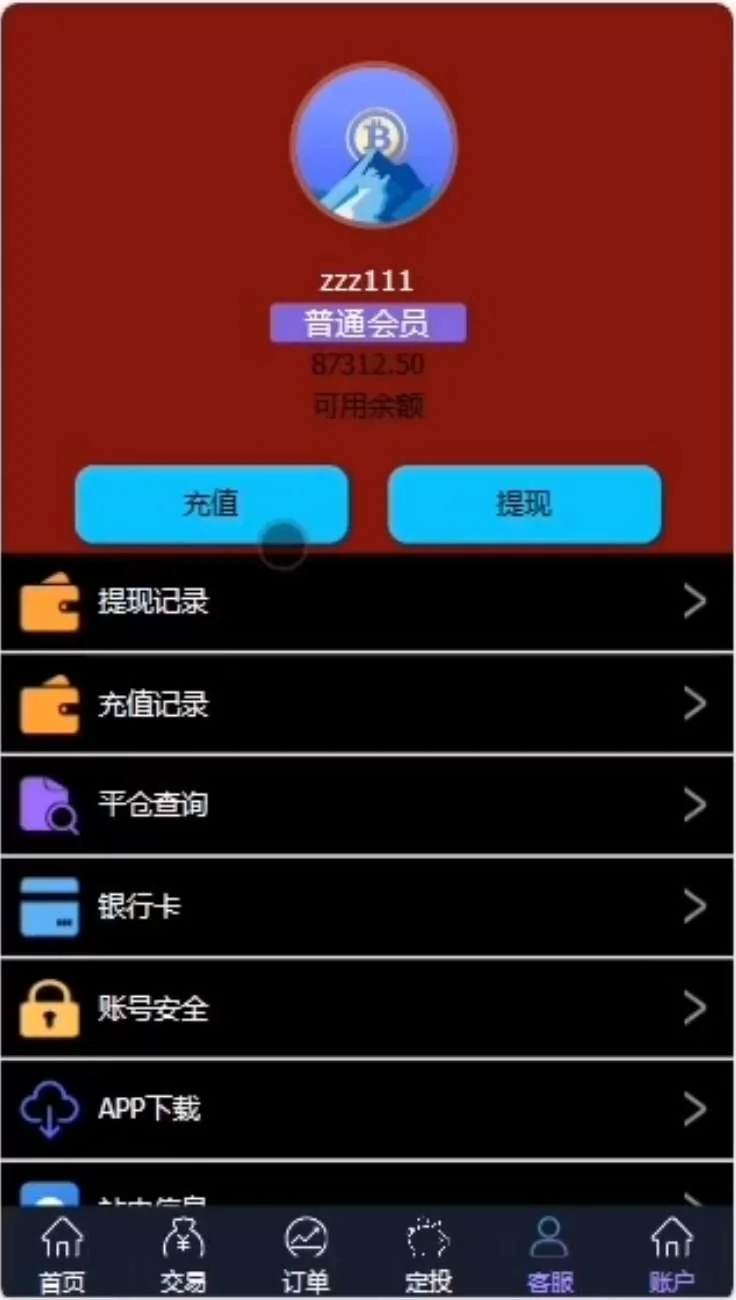
Task: Switch to the 定投 fixed investment tab
Action: tap(428, 1254)
